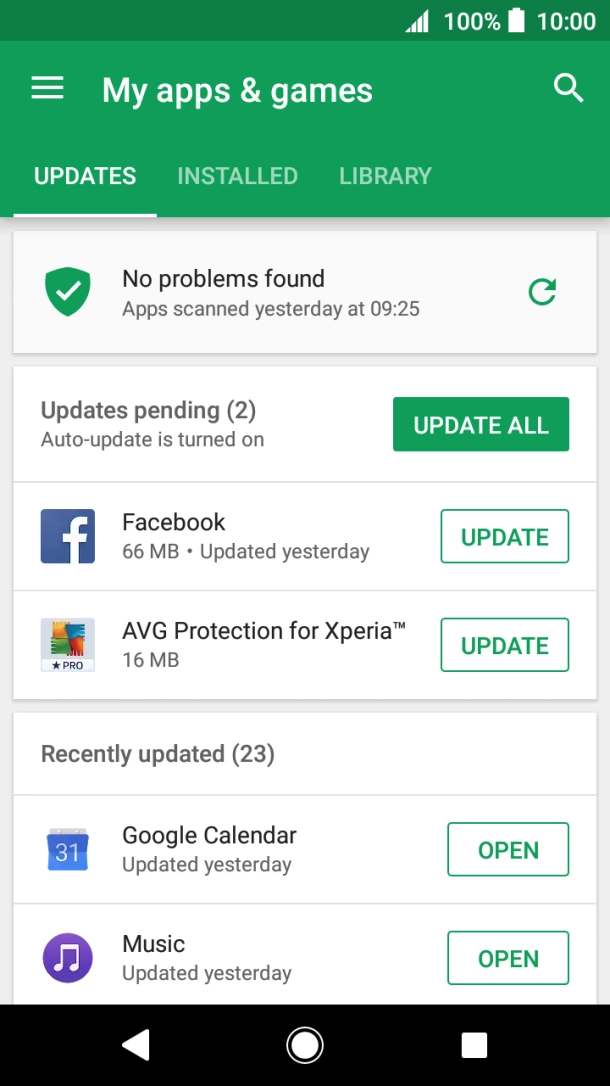The height and width of the screenshot is (1086, 610).
Task: Update the Facebook app
Action: tap(505, 536)
